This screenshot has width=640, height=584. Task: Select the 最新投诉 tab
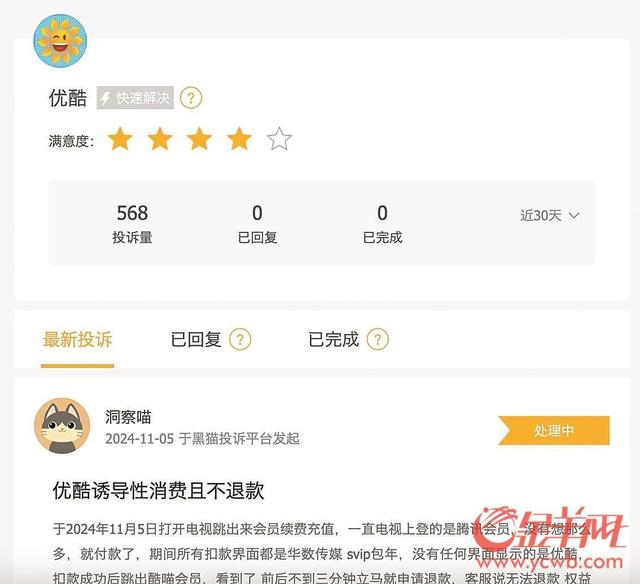(77, 339)
